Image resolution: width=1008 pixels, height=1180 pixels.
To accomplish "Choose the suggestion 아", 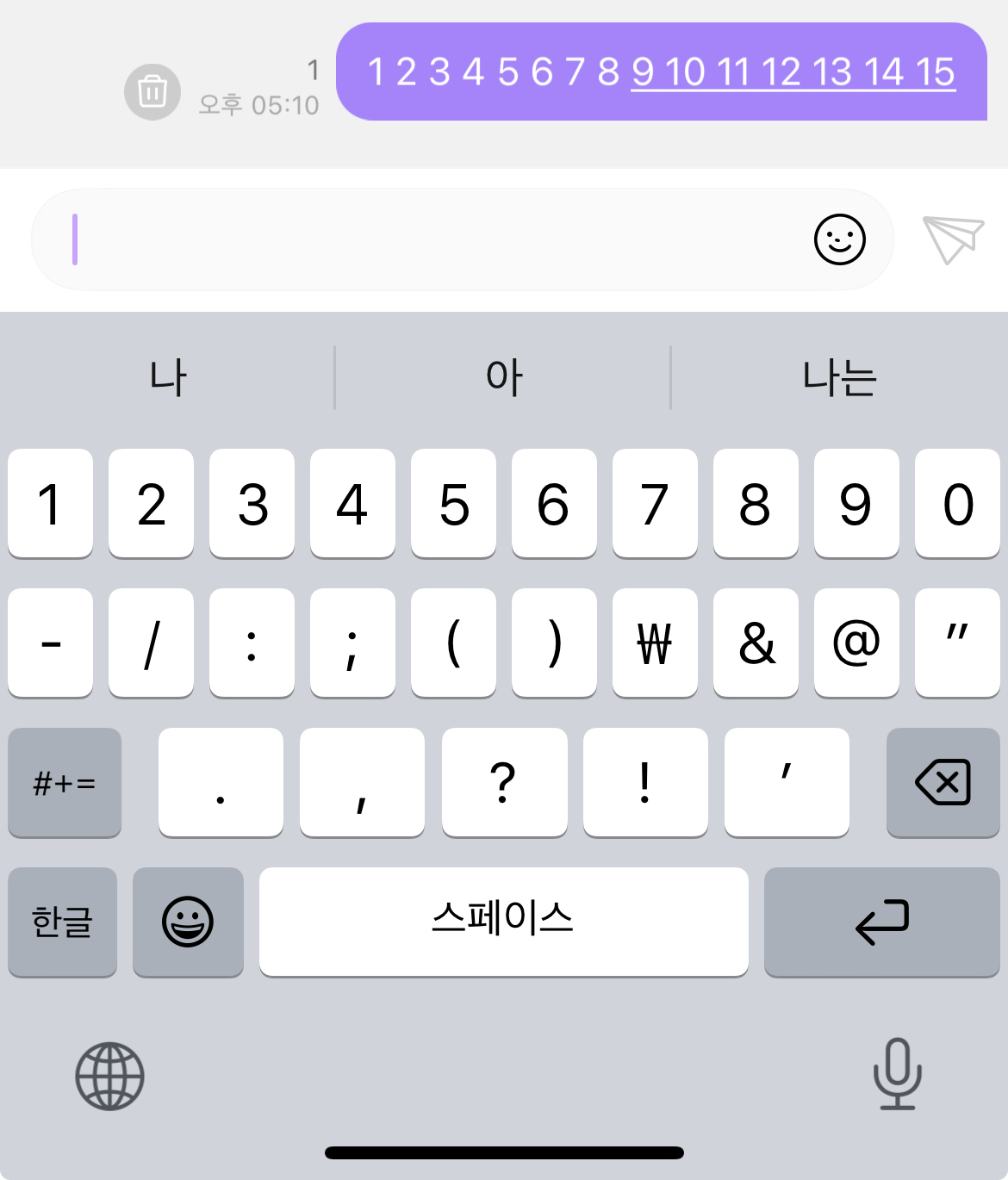I will [504, 376].
